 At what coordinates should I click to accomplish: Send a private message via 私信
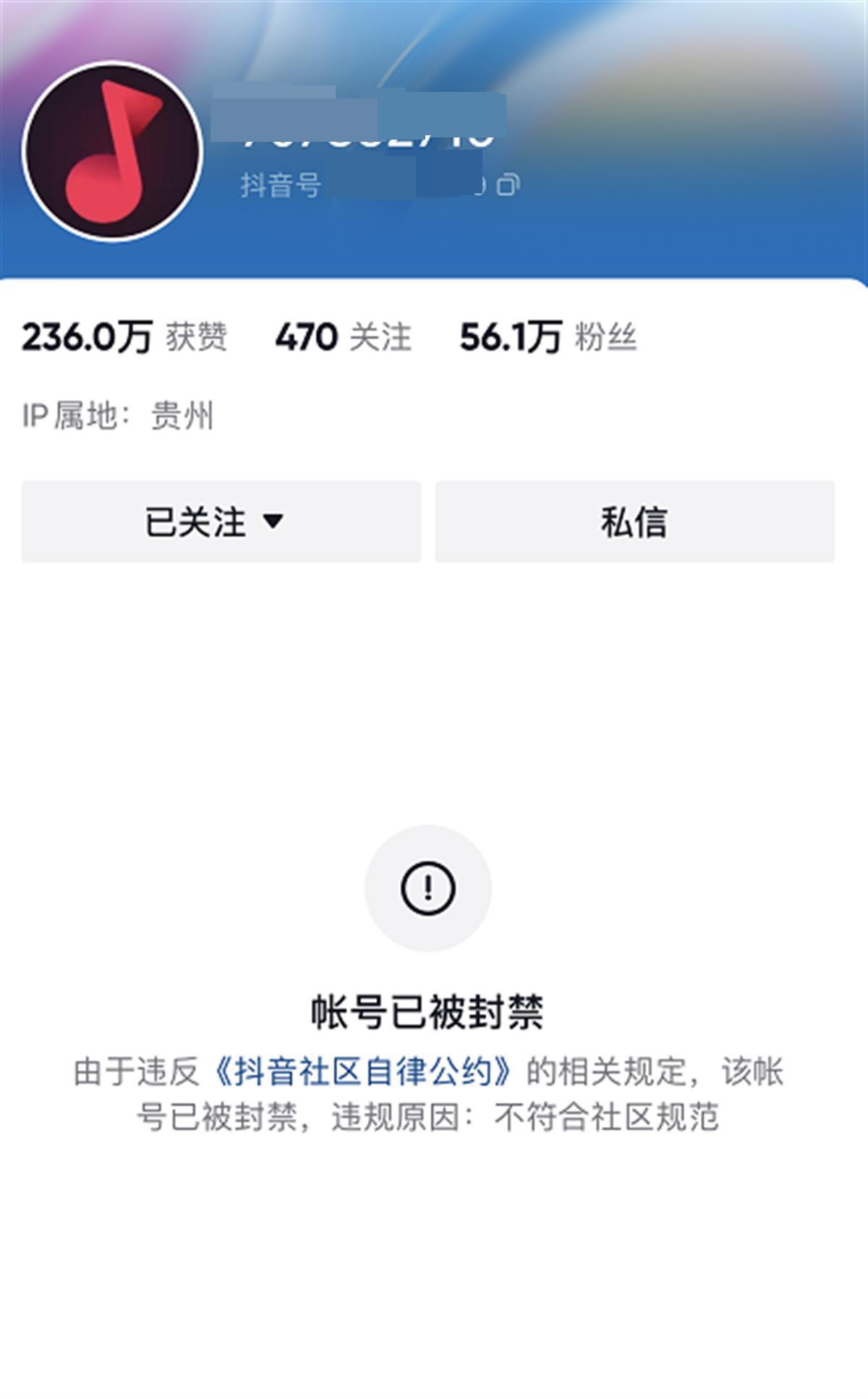634,522
